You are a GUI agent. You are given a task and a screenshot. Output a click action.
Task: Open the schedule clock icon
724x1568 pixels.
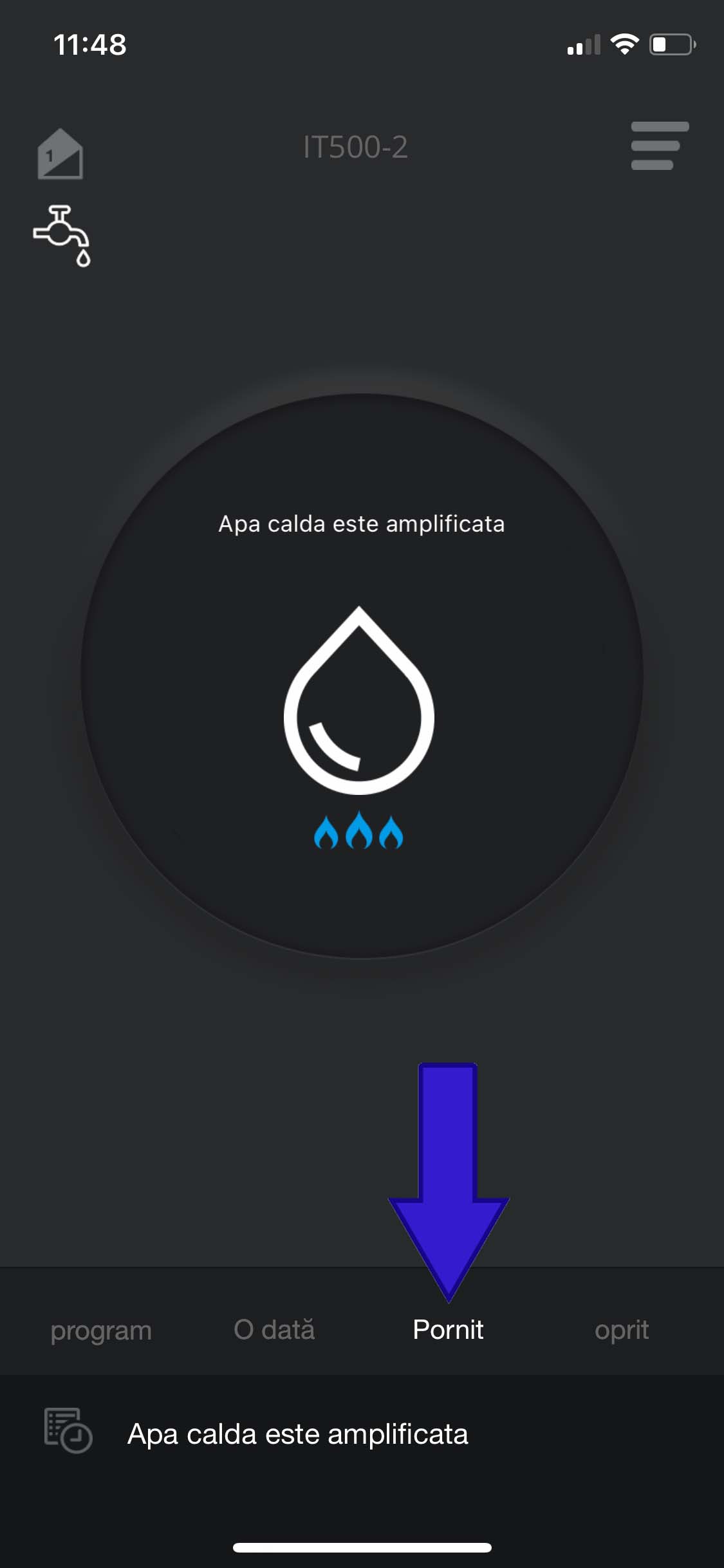tap(68, 1431)
